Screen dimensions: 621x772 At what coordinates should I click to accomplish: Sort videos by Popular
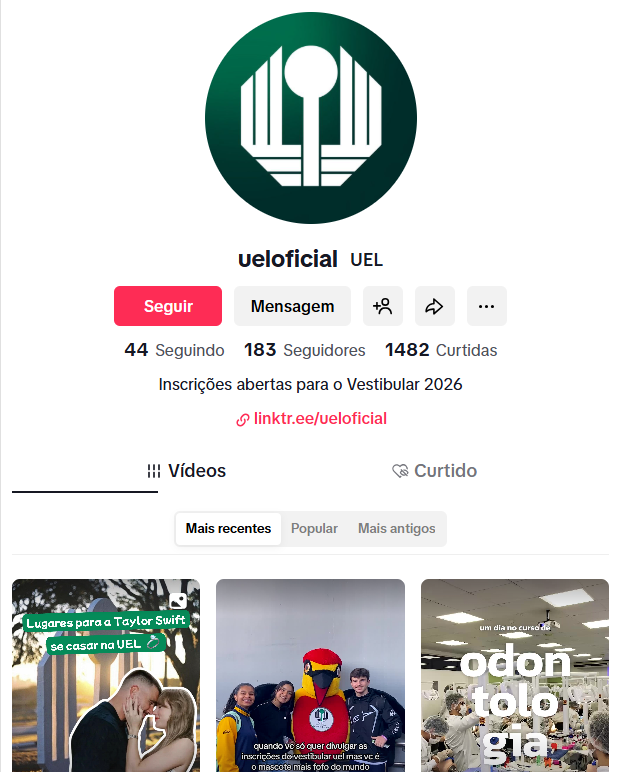pyautogui.click(x=314, y=529)
